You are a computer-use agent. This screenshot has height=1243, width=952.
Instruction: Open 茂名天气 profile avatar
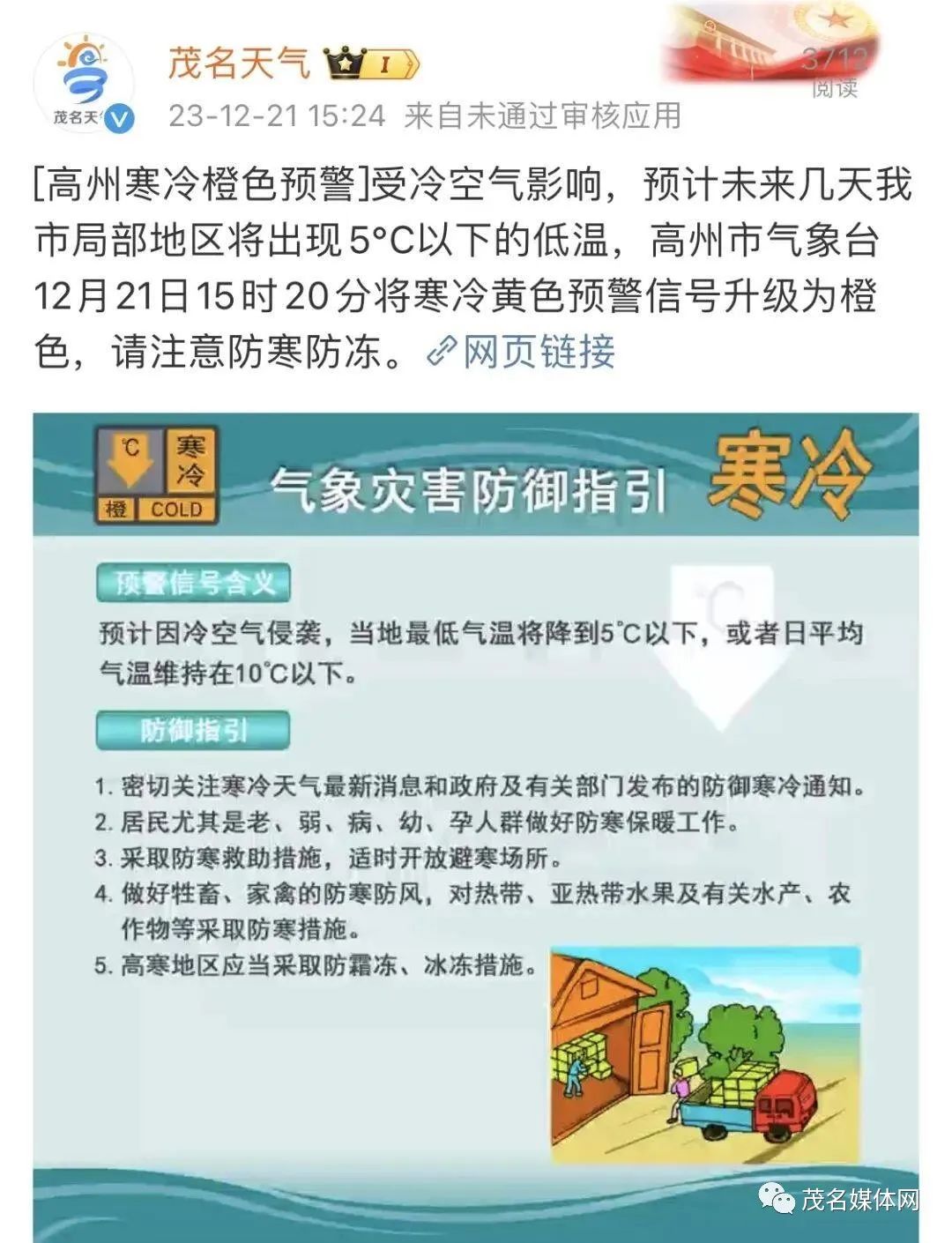coord(83,85)
